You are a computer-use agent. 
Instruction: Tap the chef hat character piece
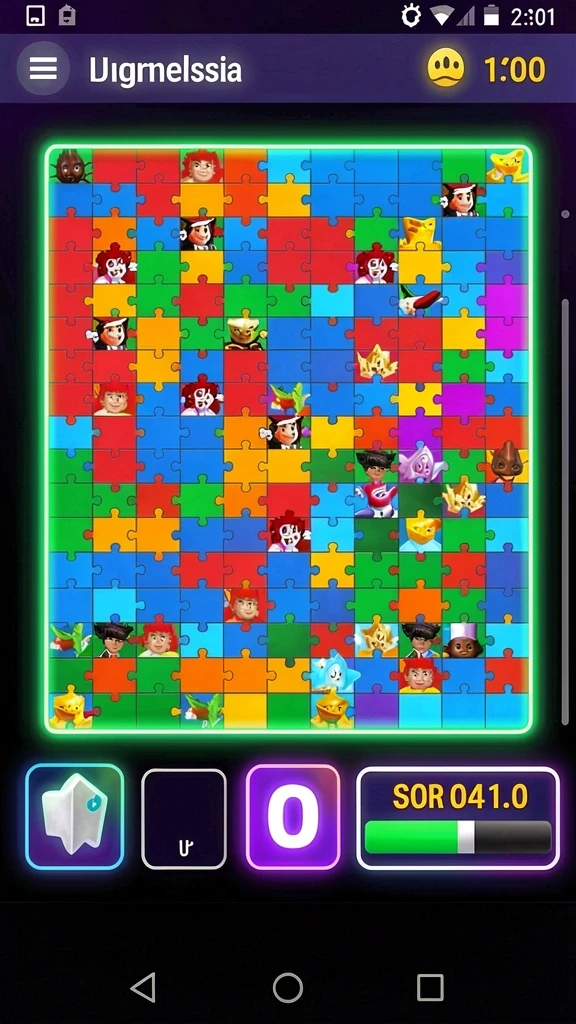[x=464, y=640]
